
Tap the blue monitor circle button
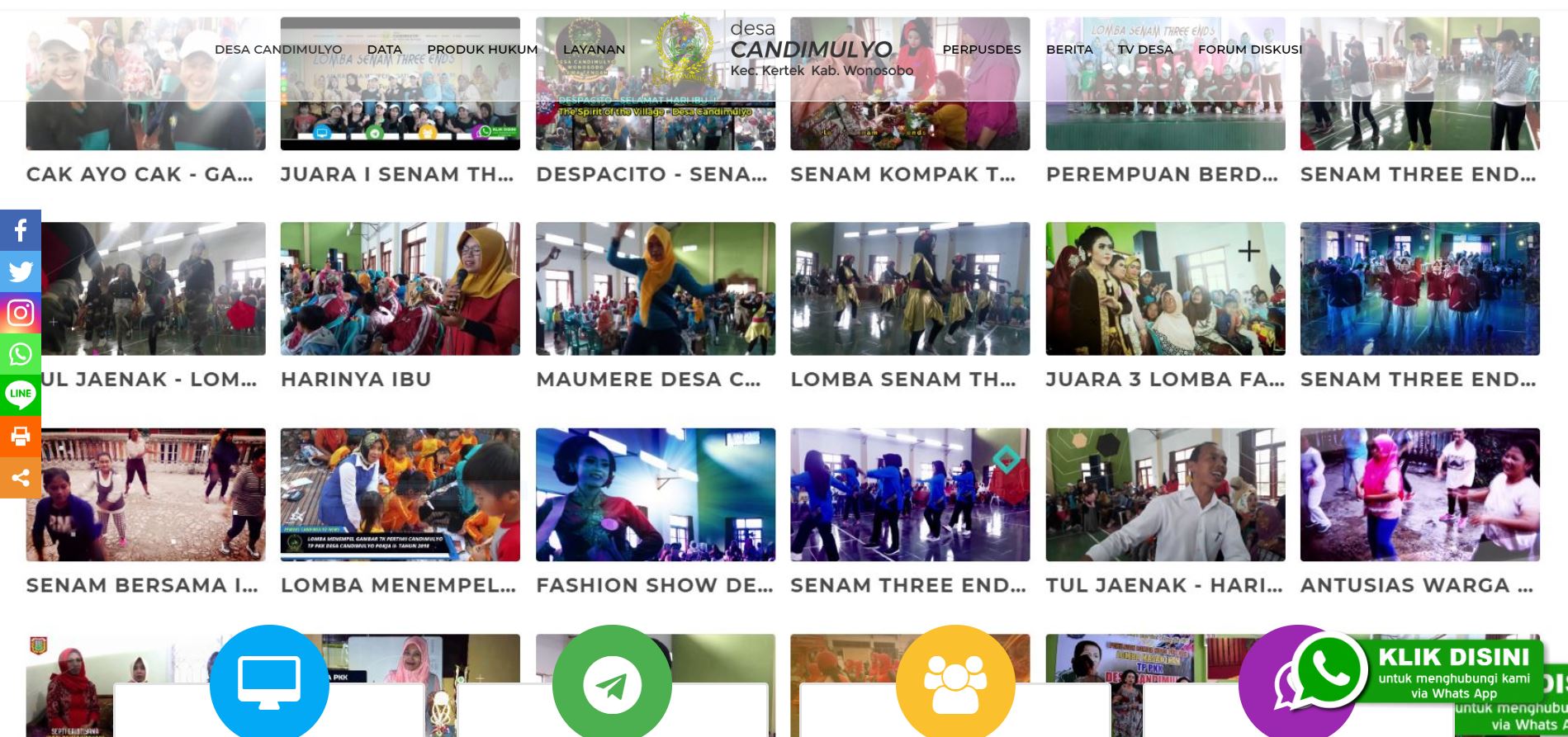269,683
